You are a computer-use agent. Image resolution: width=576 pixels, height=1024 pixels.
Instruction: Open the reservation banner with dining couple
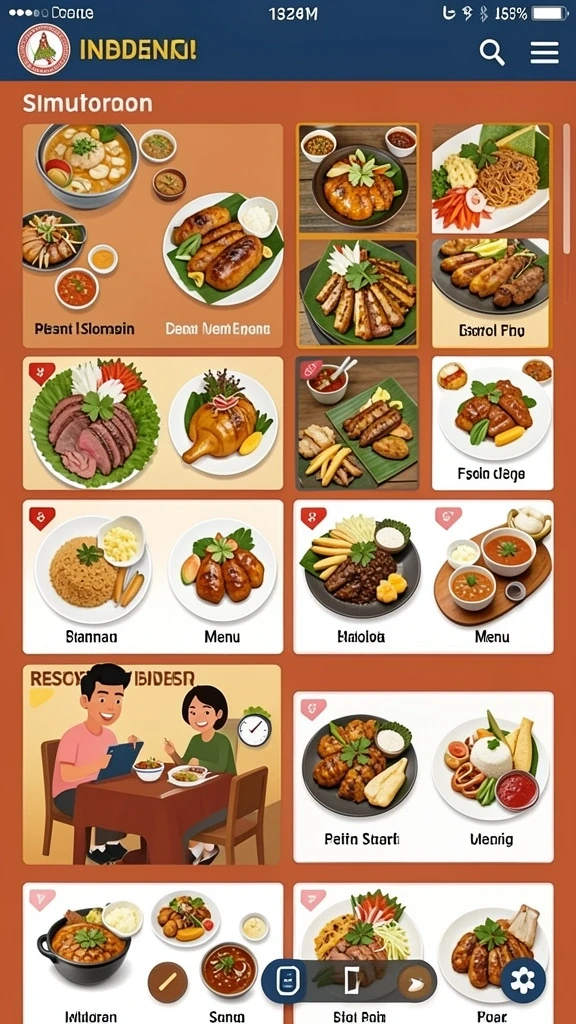point(152,765)
